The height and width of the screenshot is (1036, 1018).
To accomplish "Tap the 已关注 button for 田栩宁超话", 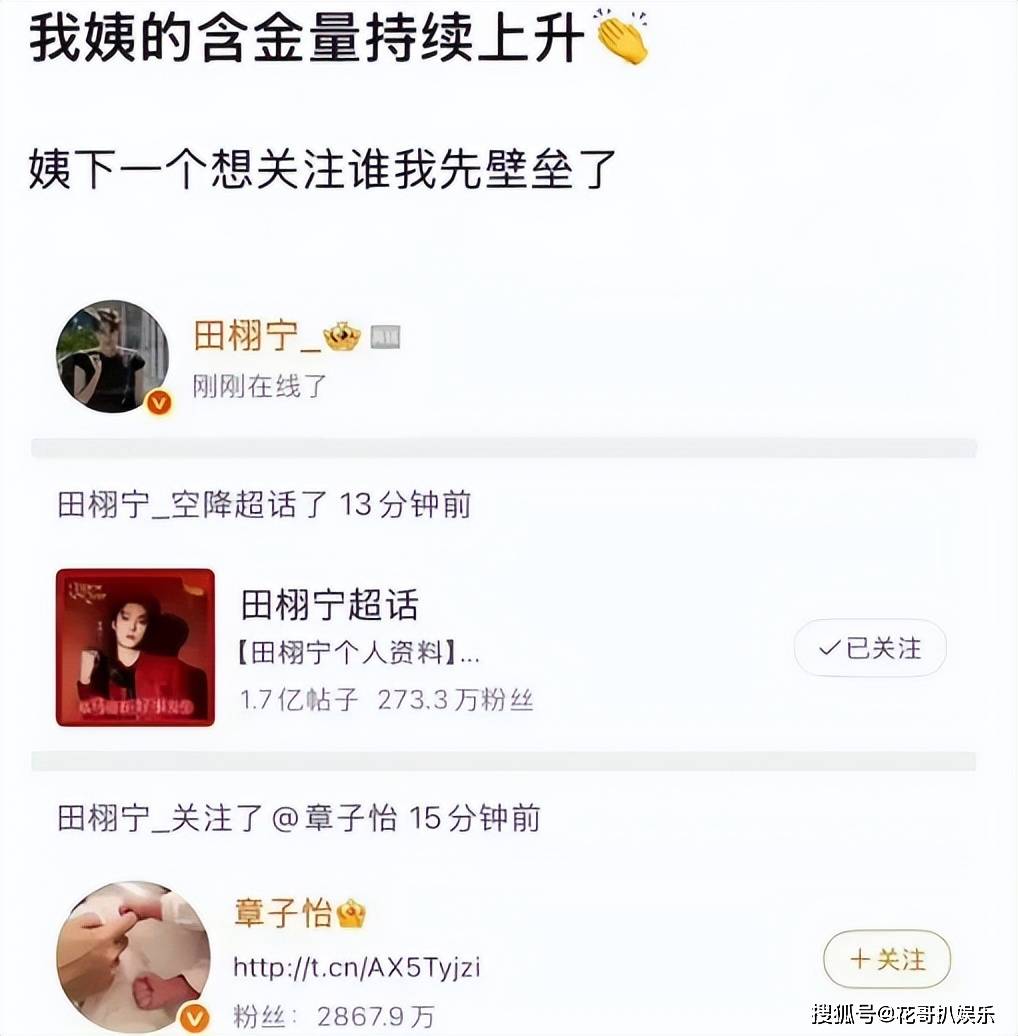I will click(870, 649).
